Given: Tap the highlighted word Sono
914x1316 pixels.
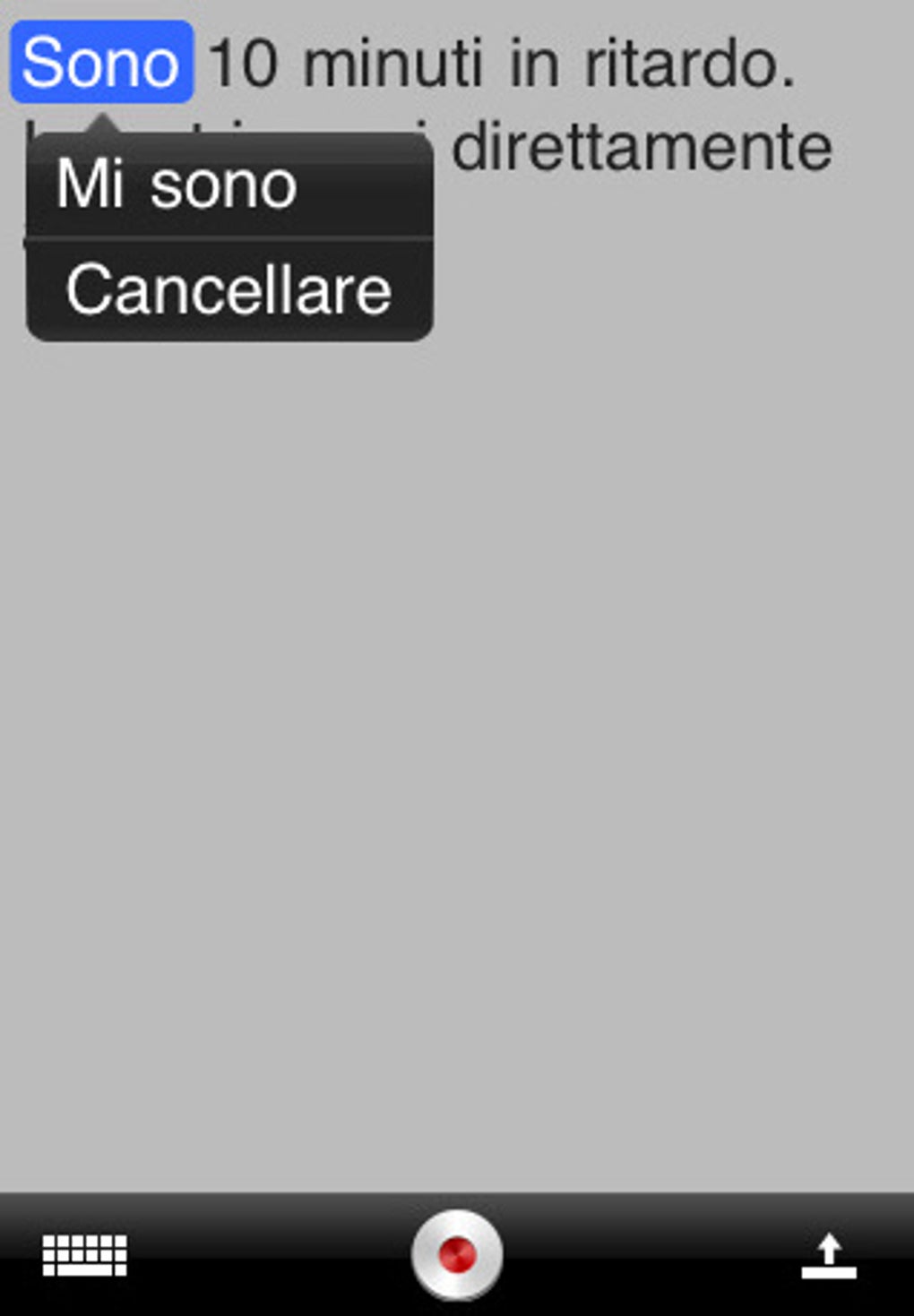Looking at the screenshot, I should pos(101,63).
